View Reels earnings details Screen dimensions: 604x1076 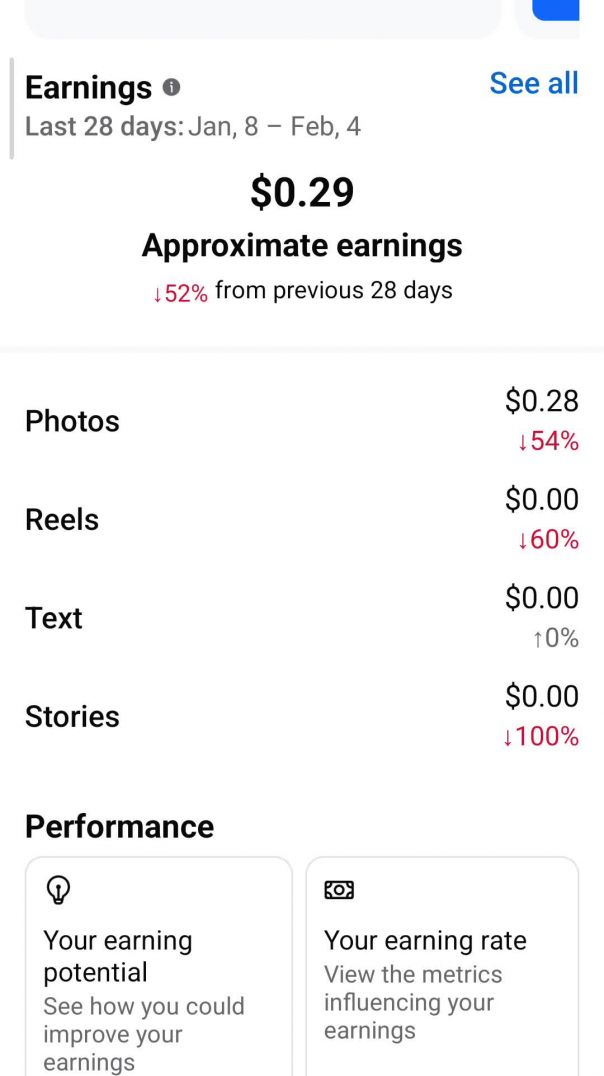coord(301,520)
